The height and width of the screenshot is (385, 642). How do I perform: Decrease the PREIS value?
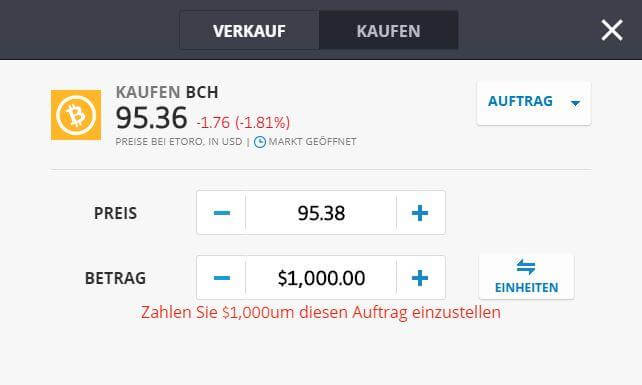222,213
